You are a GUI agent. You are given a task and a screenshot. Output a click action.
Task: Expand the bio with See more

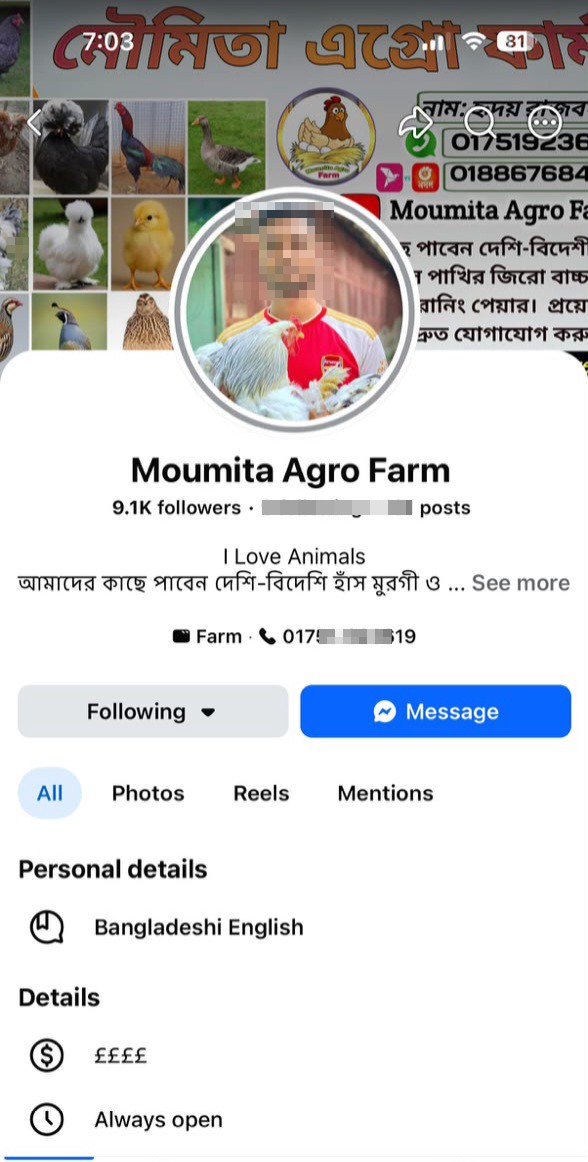pyautogui.click(x=521, y=583)
